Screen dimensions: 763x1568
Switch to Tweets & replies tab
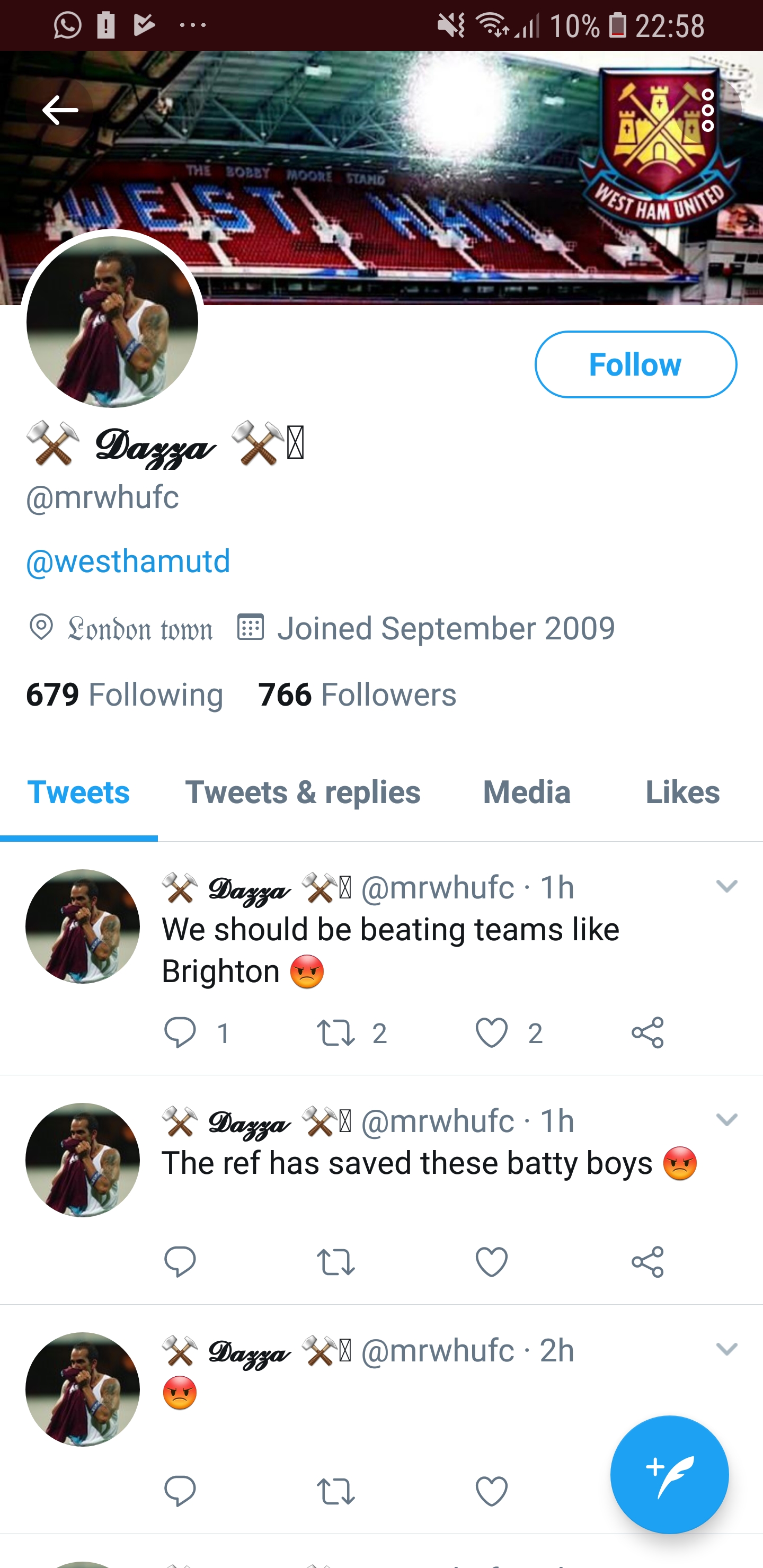303,792
